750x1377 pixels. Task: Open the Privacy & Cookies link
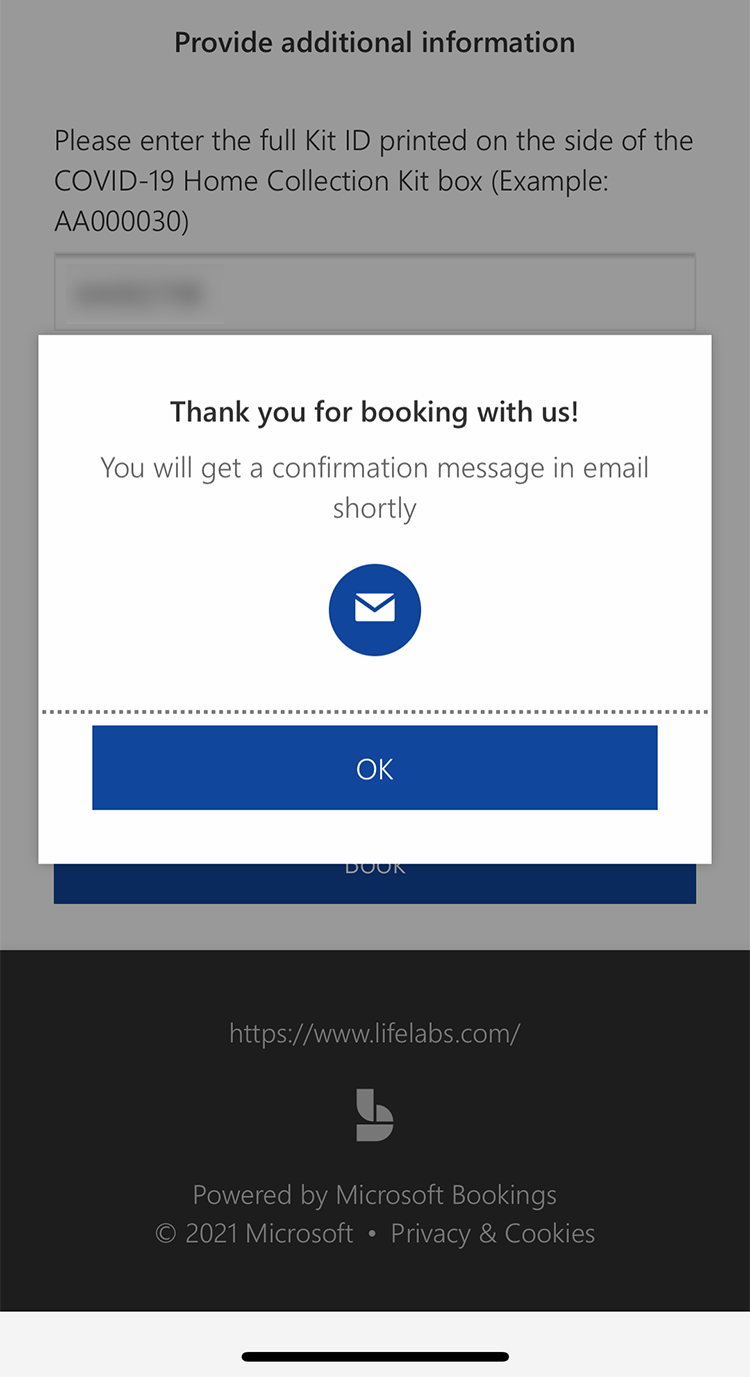coord(493,1233)
